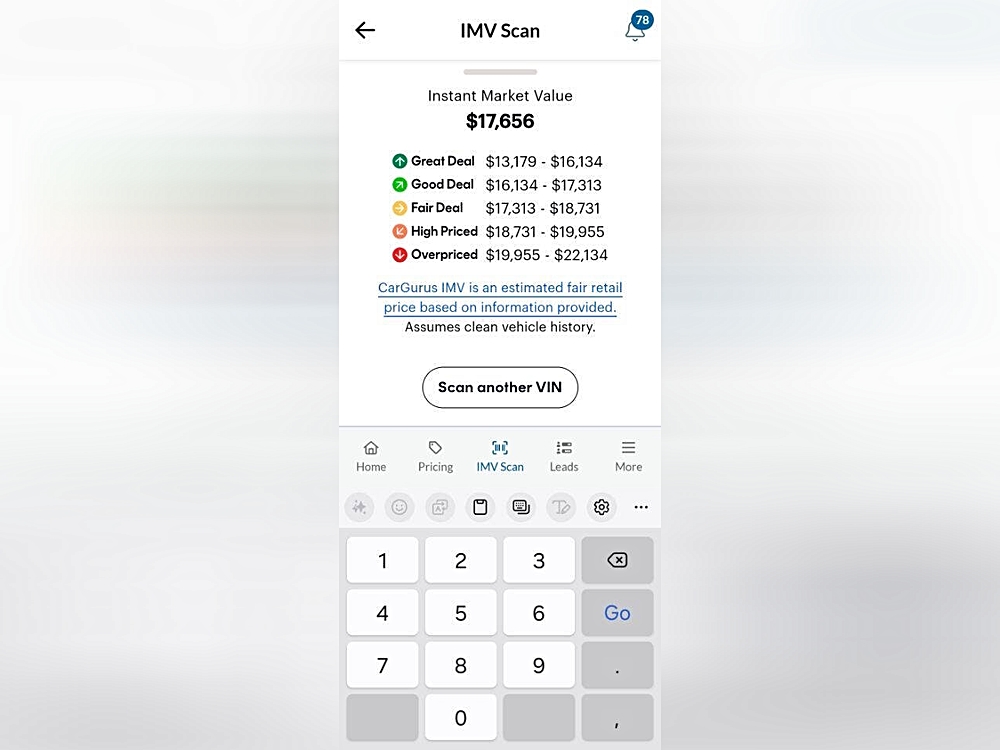Screen dimensions: 1000x750
Task: Open the notifications bell
Action: coord(635,30)
